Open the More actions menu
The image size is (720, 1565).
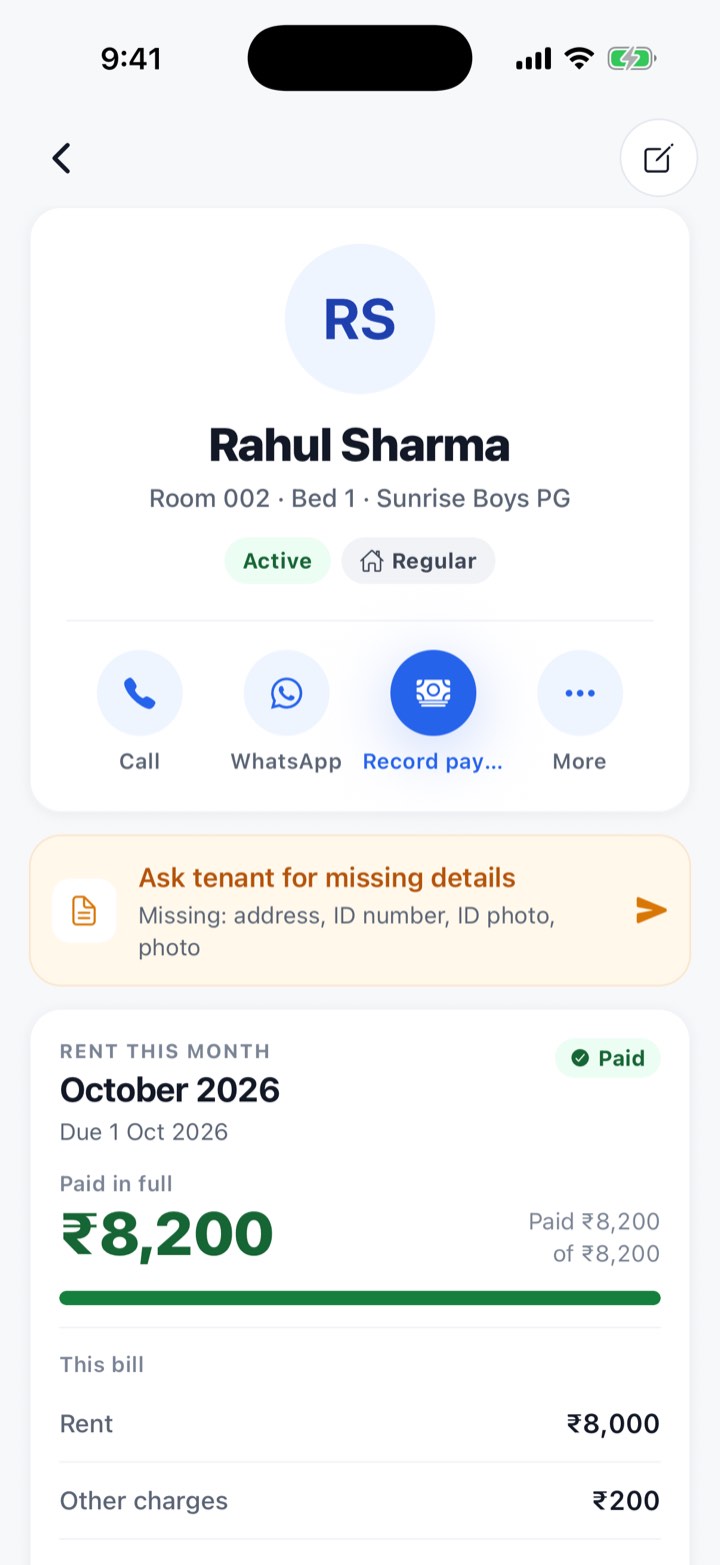580,712
